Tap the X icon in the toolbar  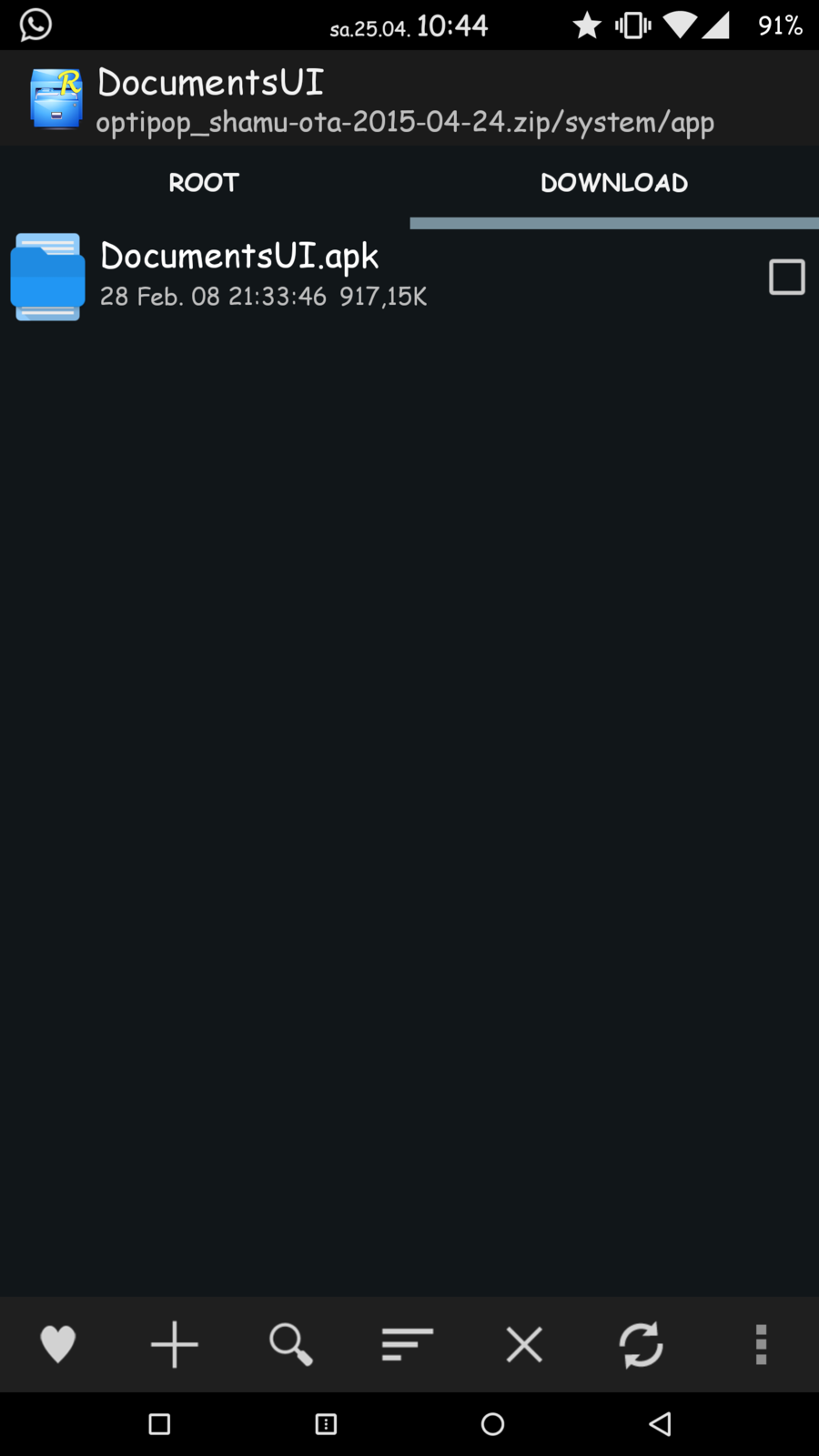[x=524, y=1344]
